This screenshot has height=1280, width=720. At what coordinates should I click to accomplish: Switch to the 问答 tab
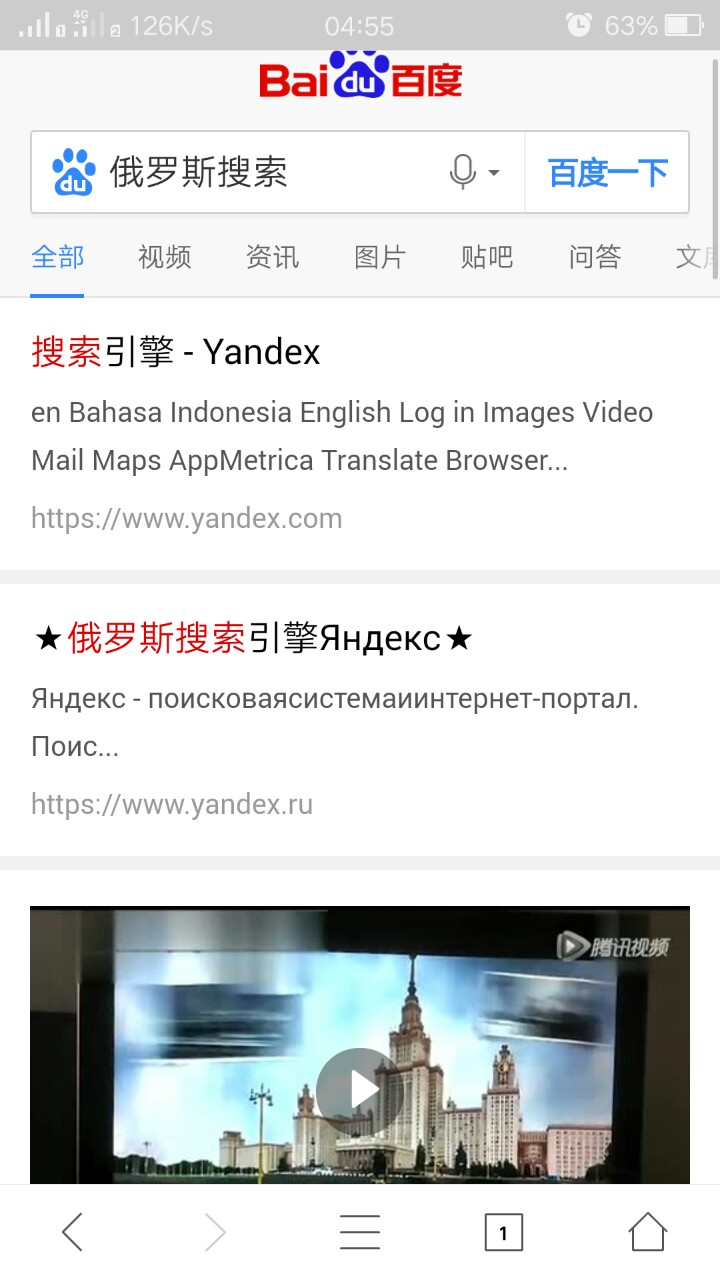tap(595, 258)
